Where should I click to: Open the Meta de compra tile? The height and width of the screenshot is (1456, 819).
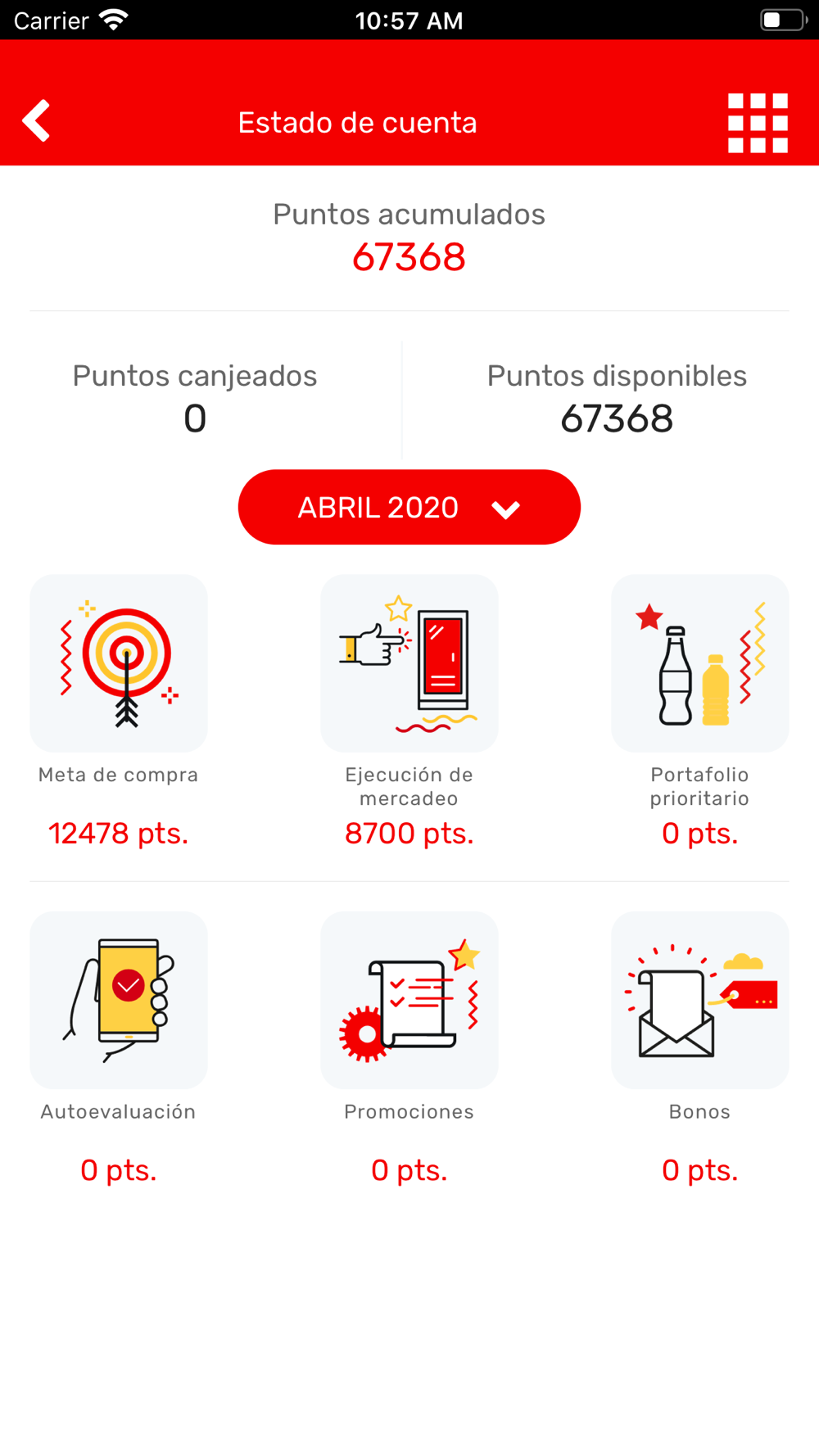point(119,662)
